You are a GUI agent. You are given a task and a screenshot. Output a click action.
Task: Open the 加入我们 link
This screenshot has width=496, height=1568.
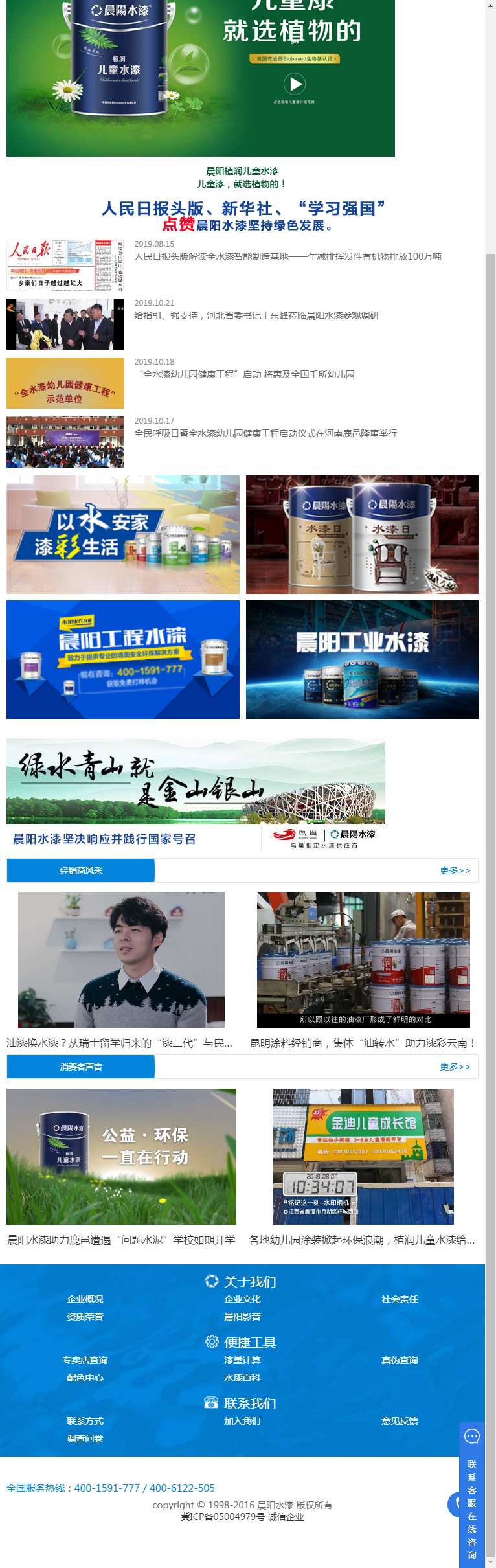[x=242, y=1421]
